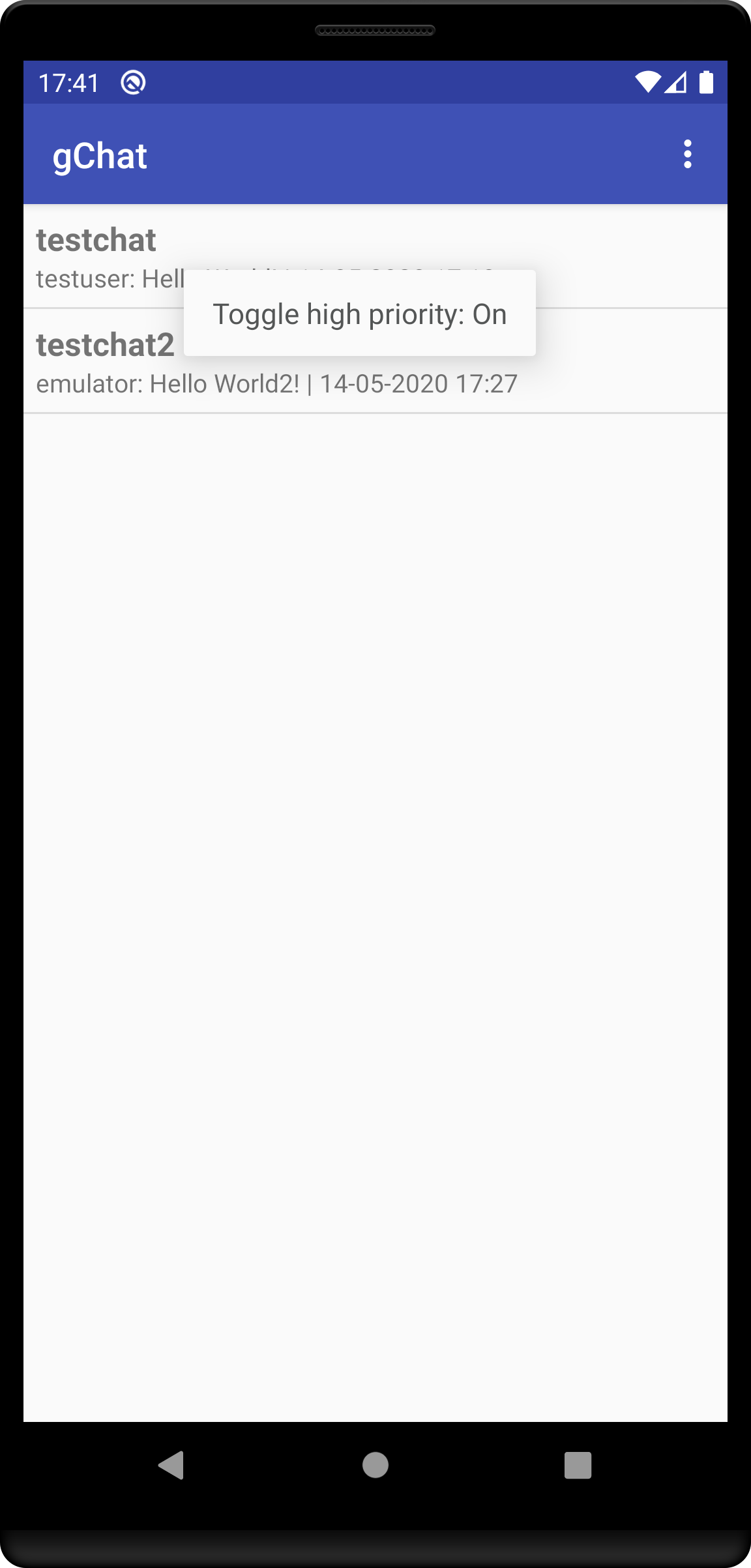The height and width of the screenshot is (1568, 751).
Task: Go back with the system back button
Action: pos(171,1465)
